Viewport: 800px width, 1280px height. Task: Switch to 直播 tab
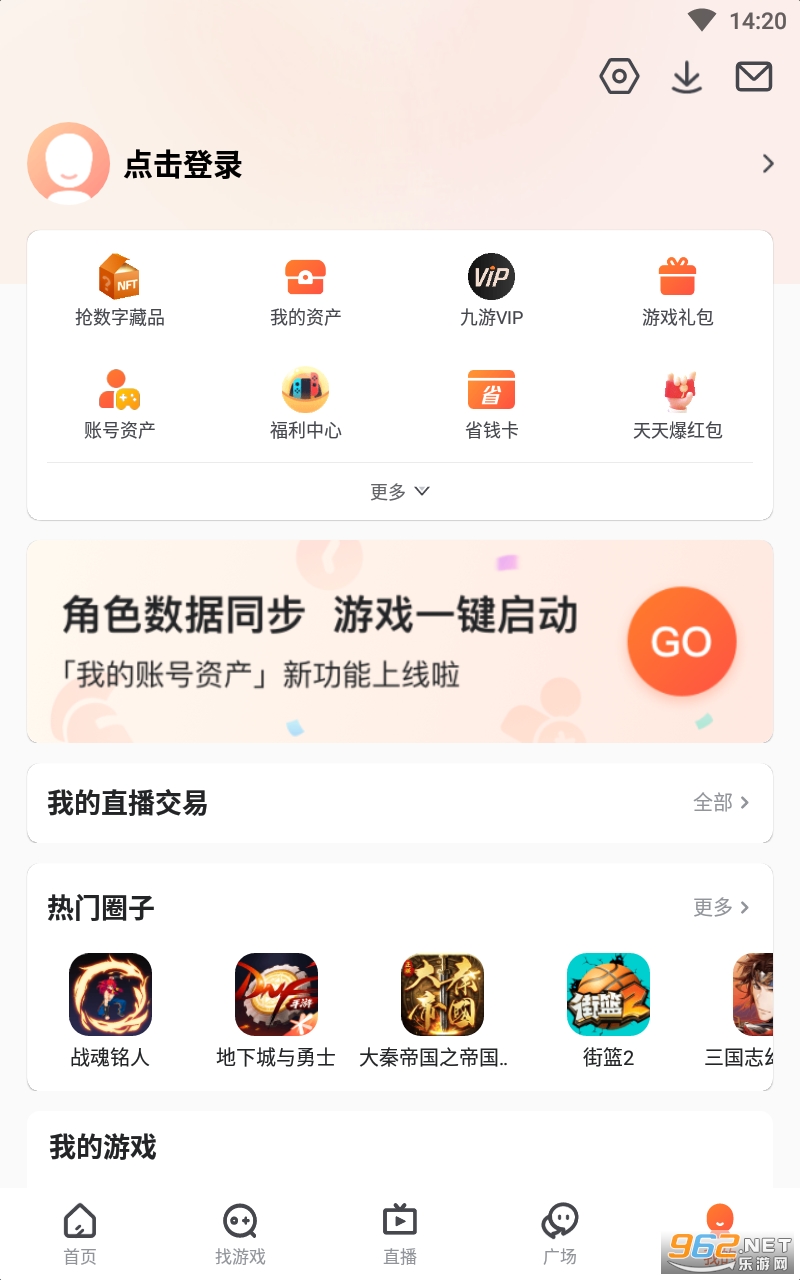400,1234
